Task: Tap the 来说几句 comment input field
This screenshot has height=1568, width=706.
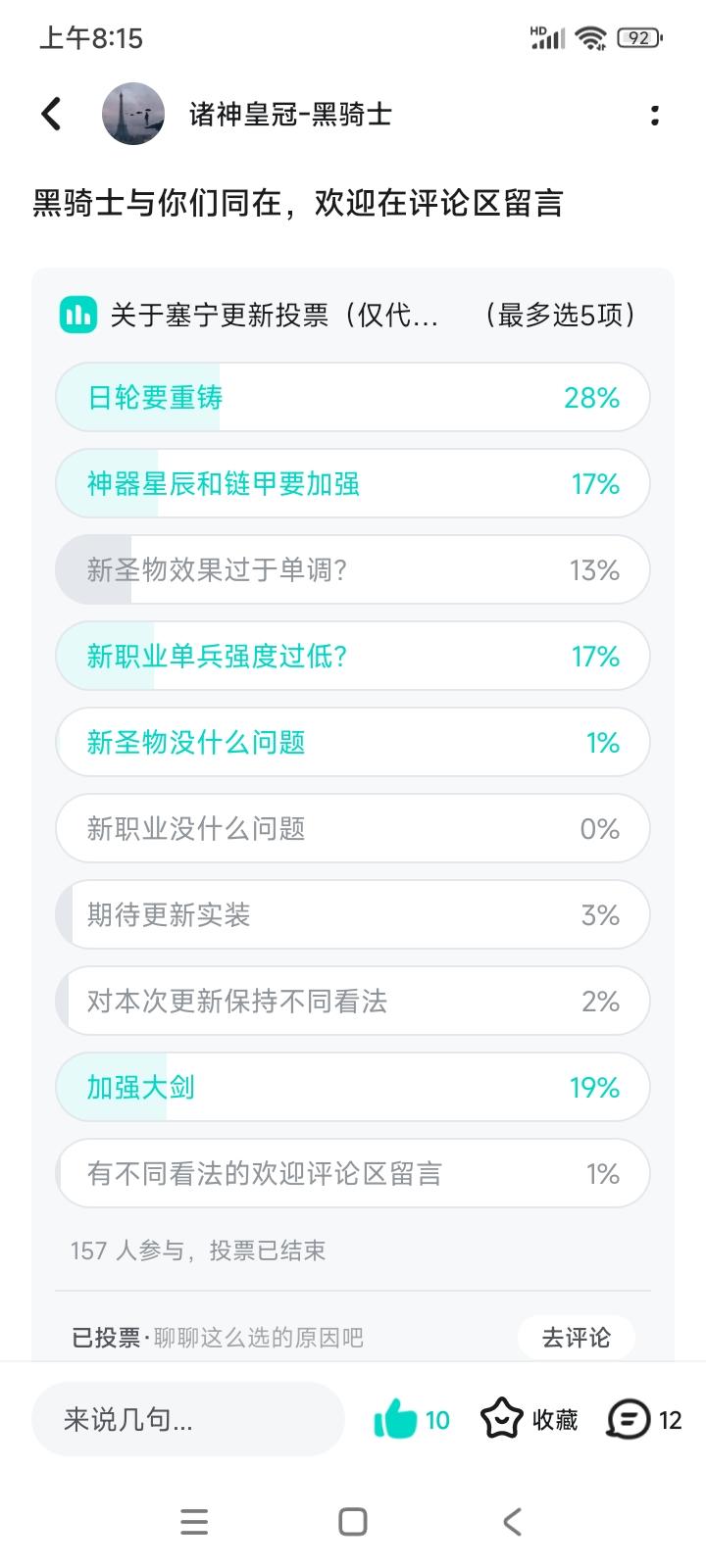Action: (186, 1418)
